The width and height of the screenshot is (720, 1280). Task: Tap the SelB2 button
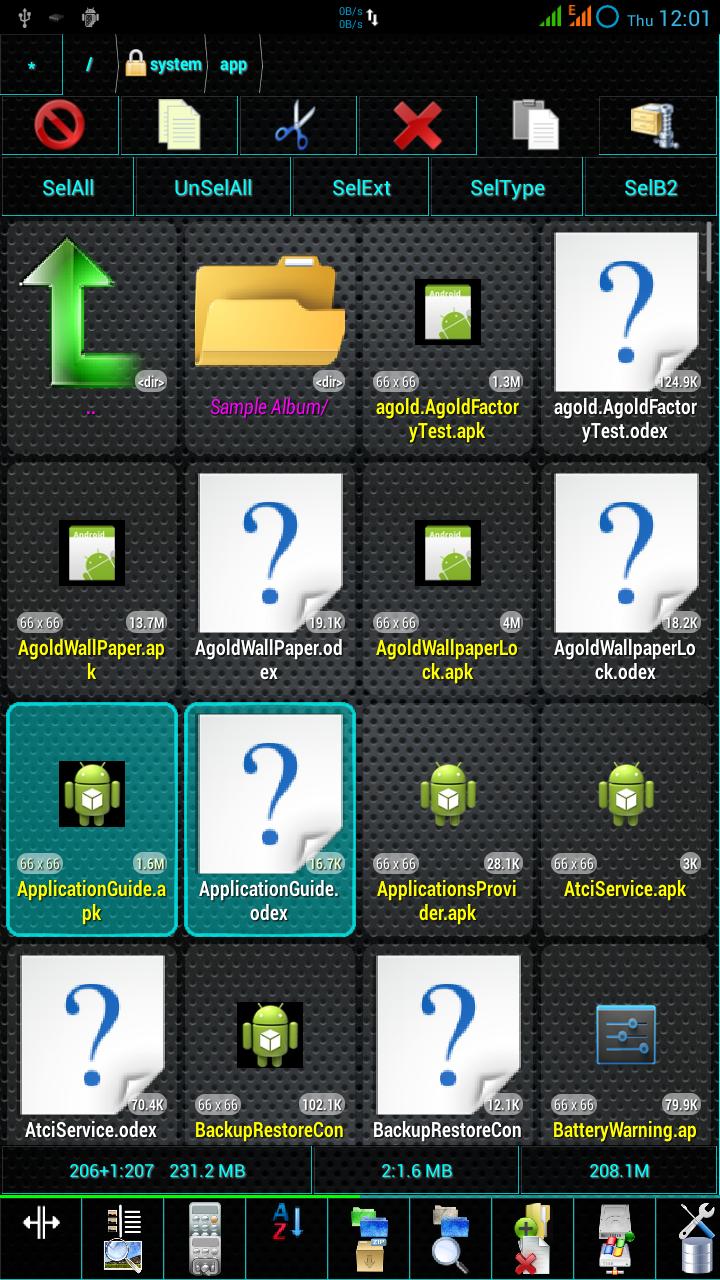click(651, 187)
